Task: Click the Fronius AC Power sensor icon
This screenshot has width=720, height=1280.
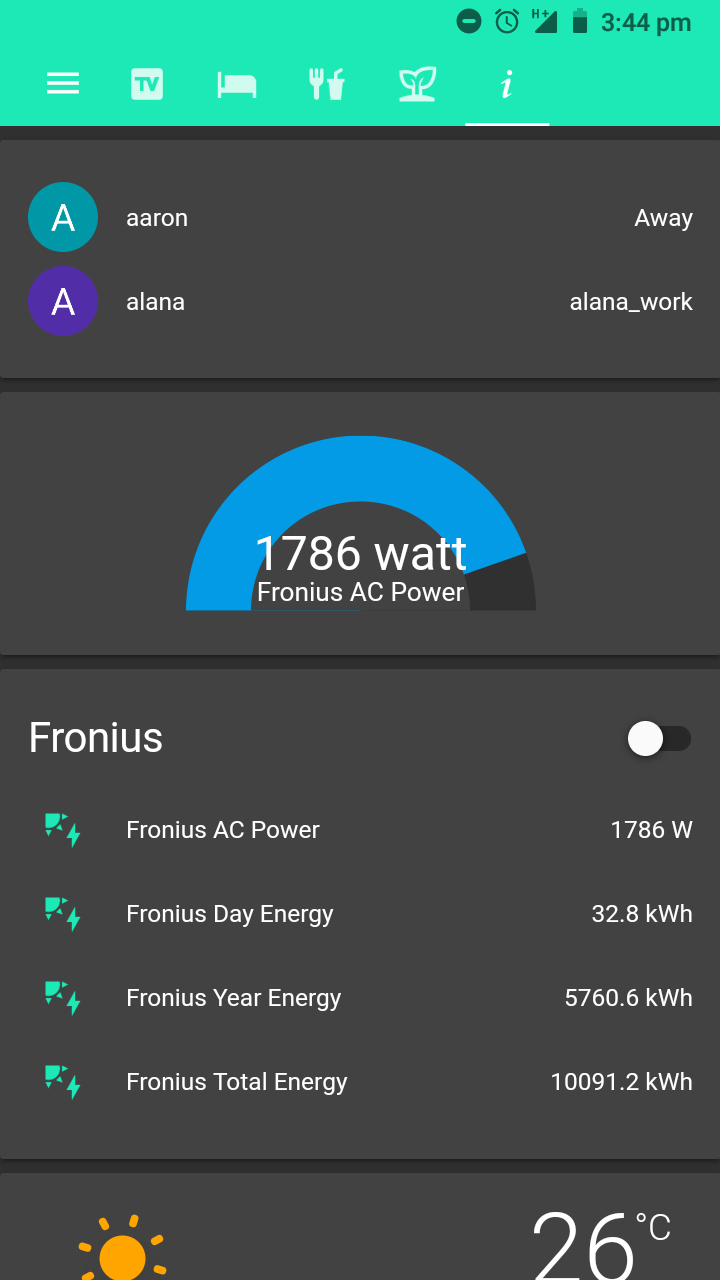Action: [63, 829]
